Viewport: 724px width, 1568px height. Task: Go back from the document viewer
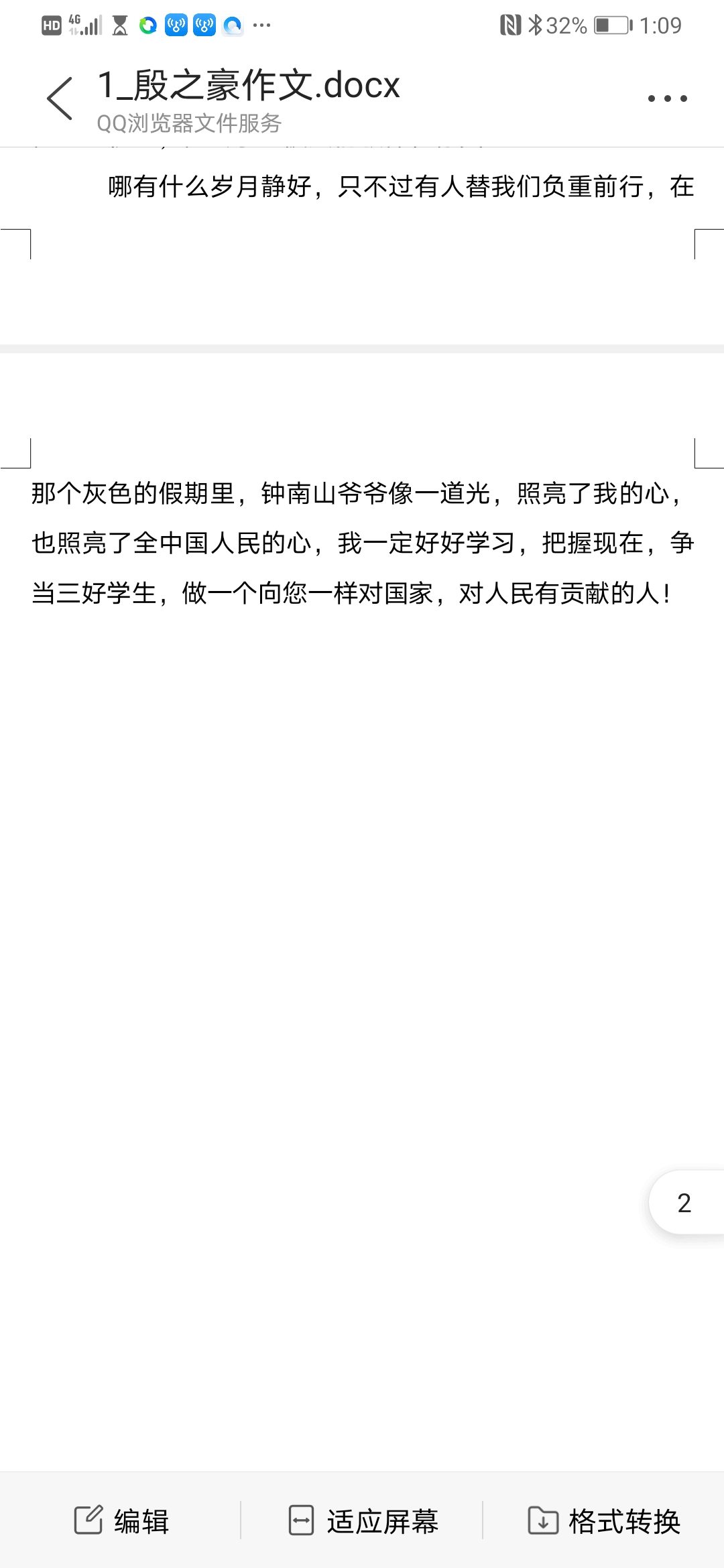click(x=60, y=99)
